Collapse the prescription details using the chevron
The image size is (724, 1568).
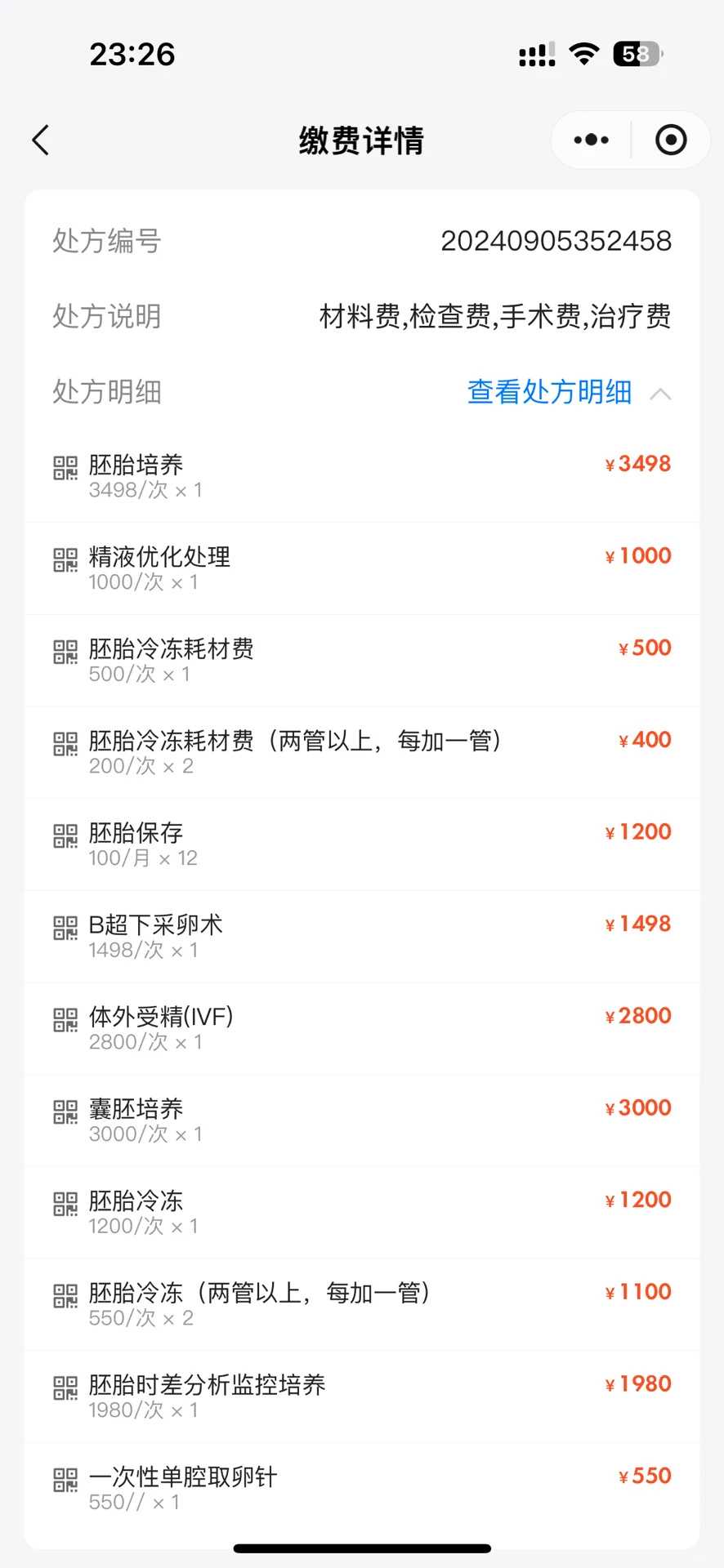coord(662,394)
